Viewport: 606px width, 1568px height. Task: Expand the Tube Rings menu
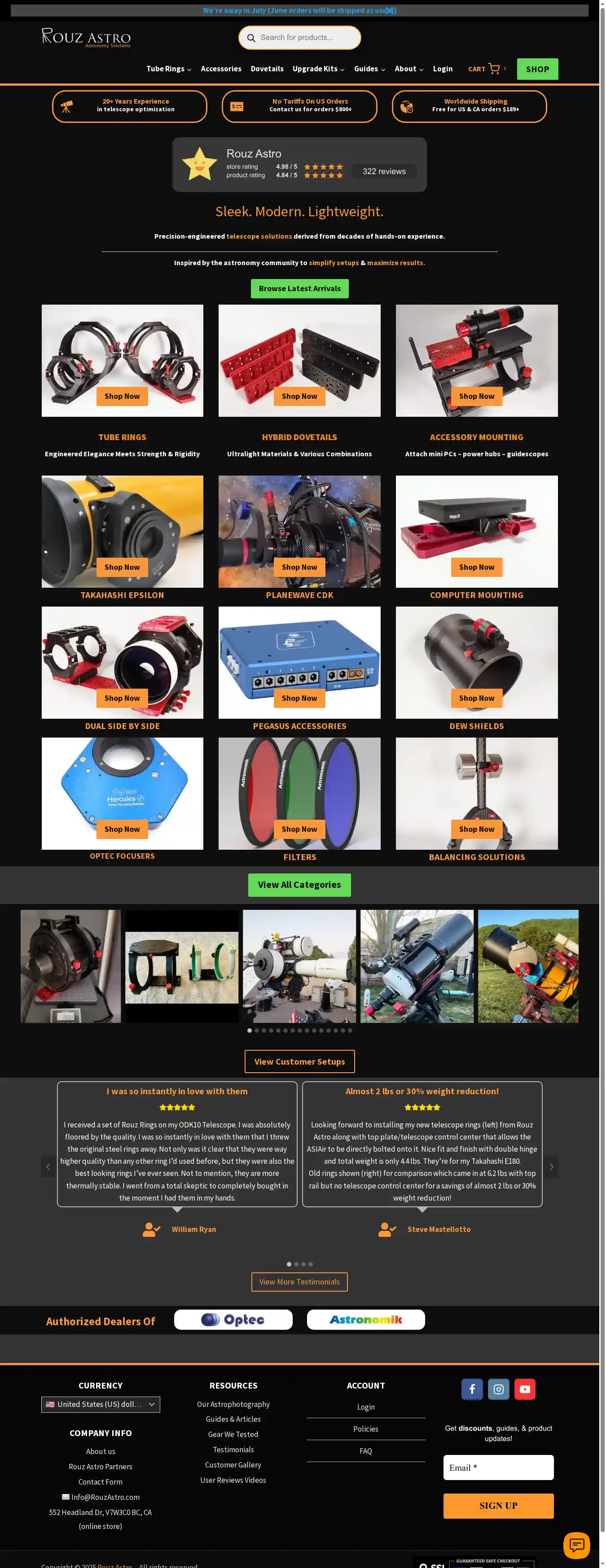(169, 69)
